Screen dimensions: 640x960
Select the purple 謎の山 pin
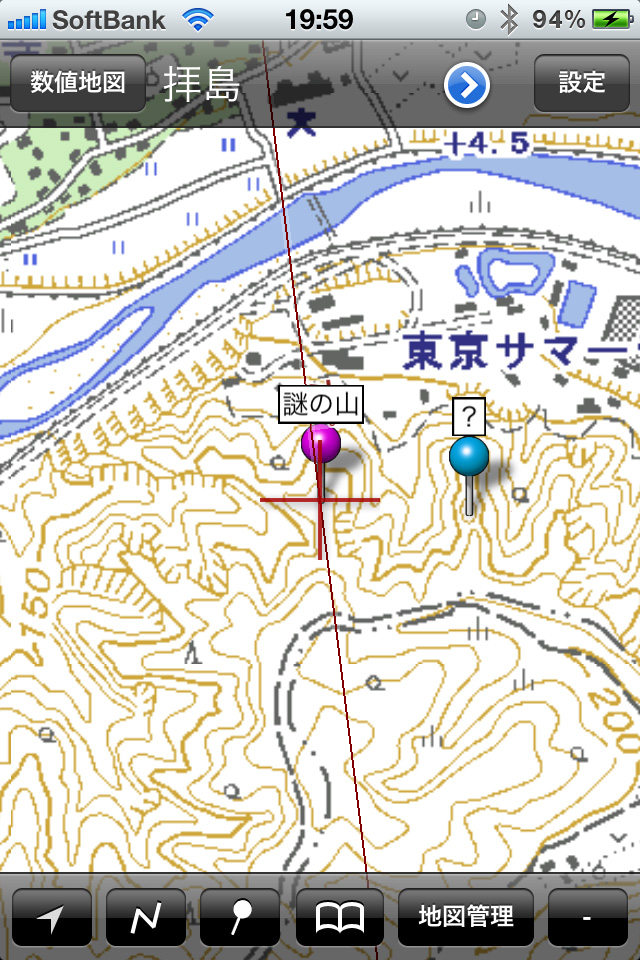click(x=321, y=442)
